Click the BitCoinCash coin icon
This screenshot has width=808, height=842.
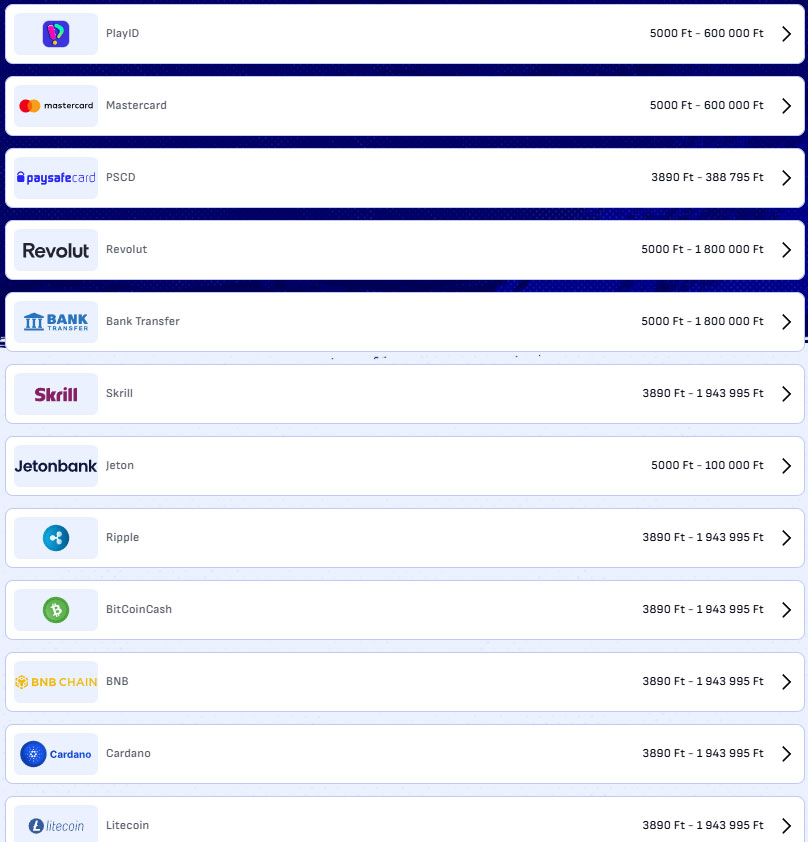[55, 609]
